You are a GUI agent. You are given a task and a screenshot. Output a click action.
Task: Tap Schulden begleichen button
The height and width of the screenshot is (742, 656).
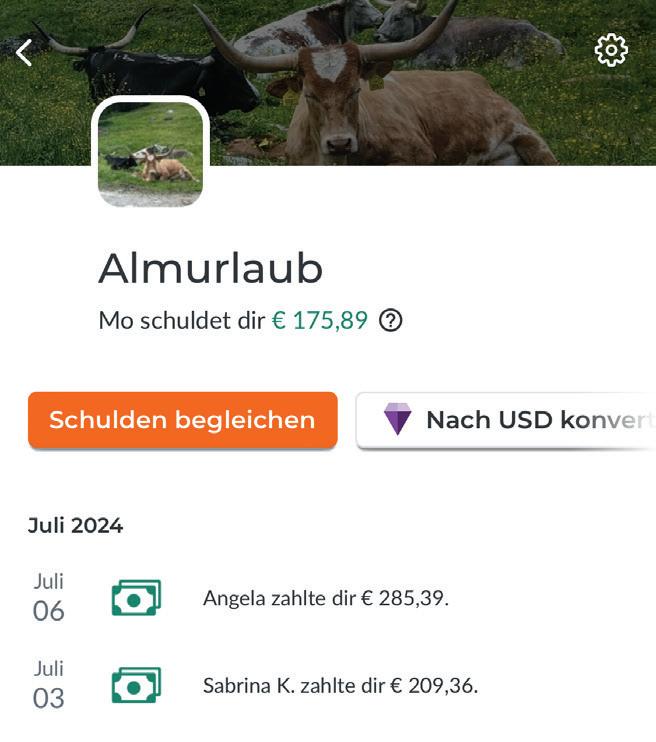click(182, 420)
